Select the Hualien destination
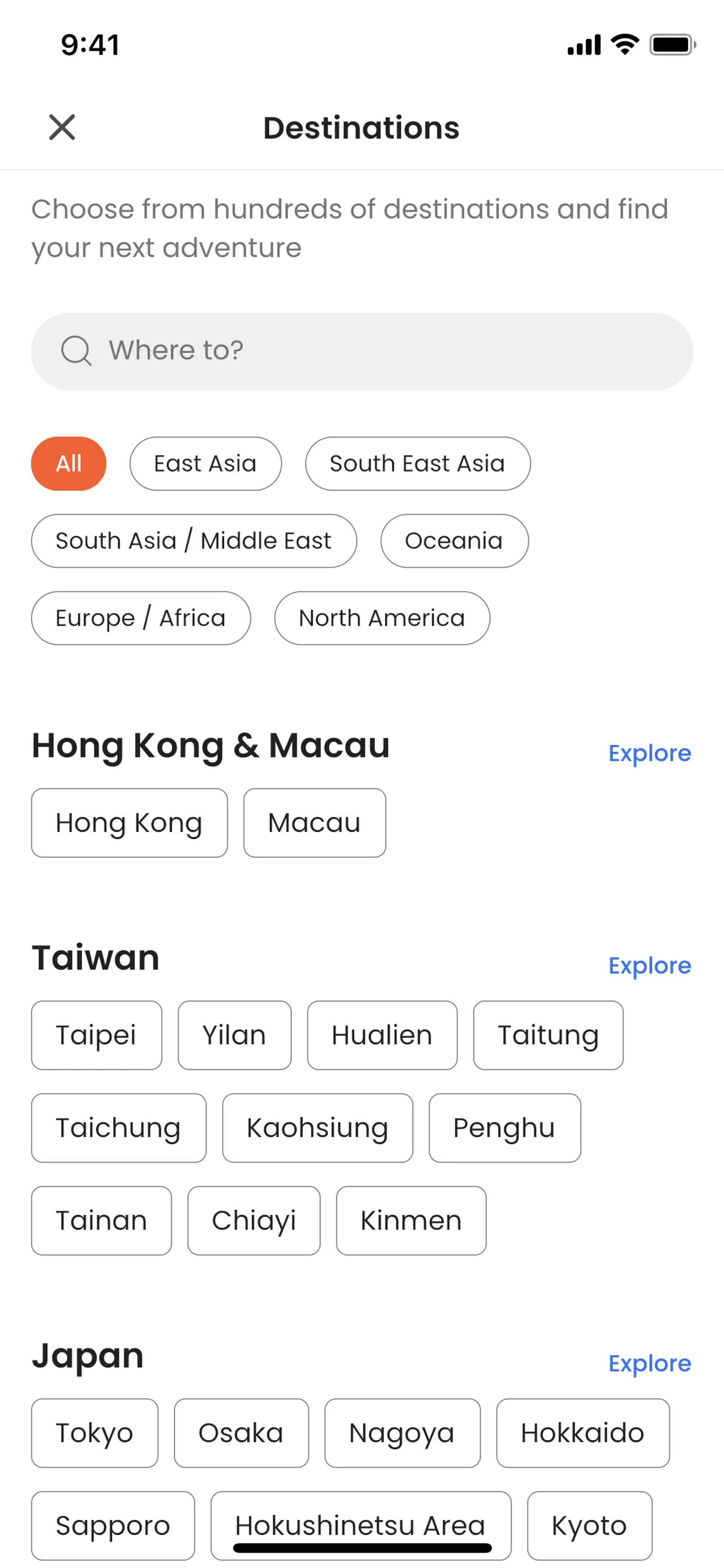 tap(382, 1035)
